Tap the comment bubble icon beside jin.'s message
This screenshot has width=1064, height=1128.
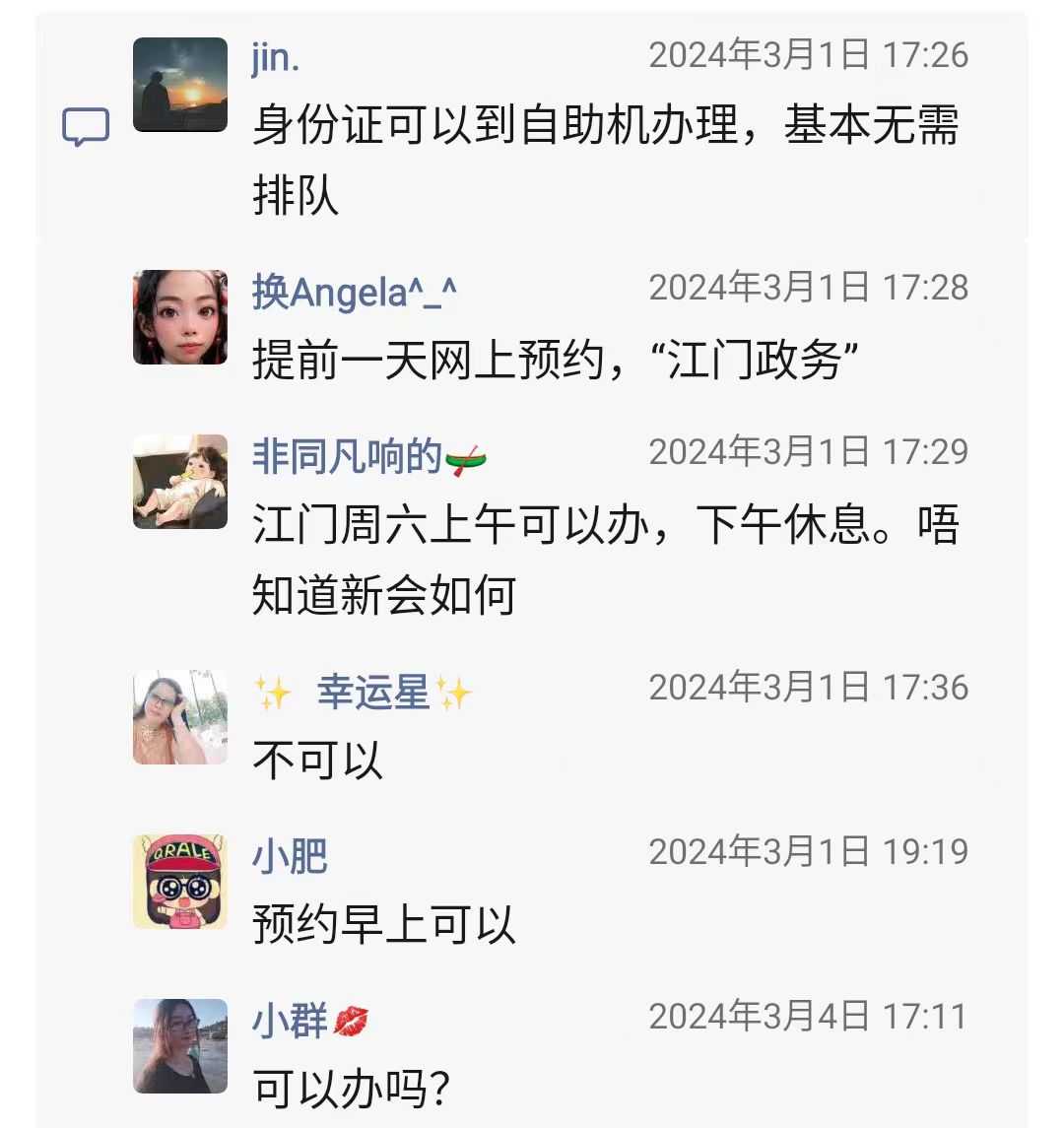[86, 128]
